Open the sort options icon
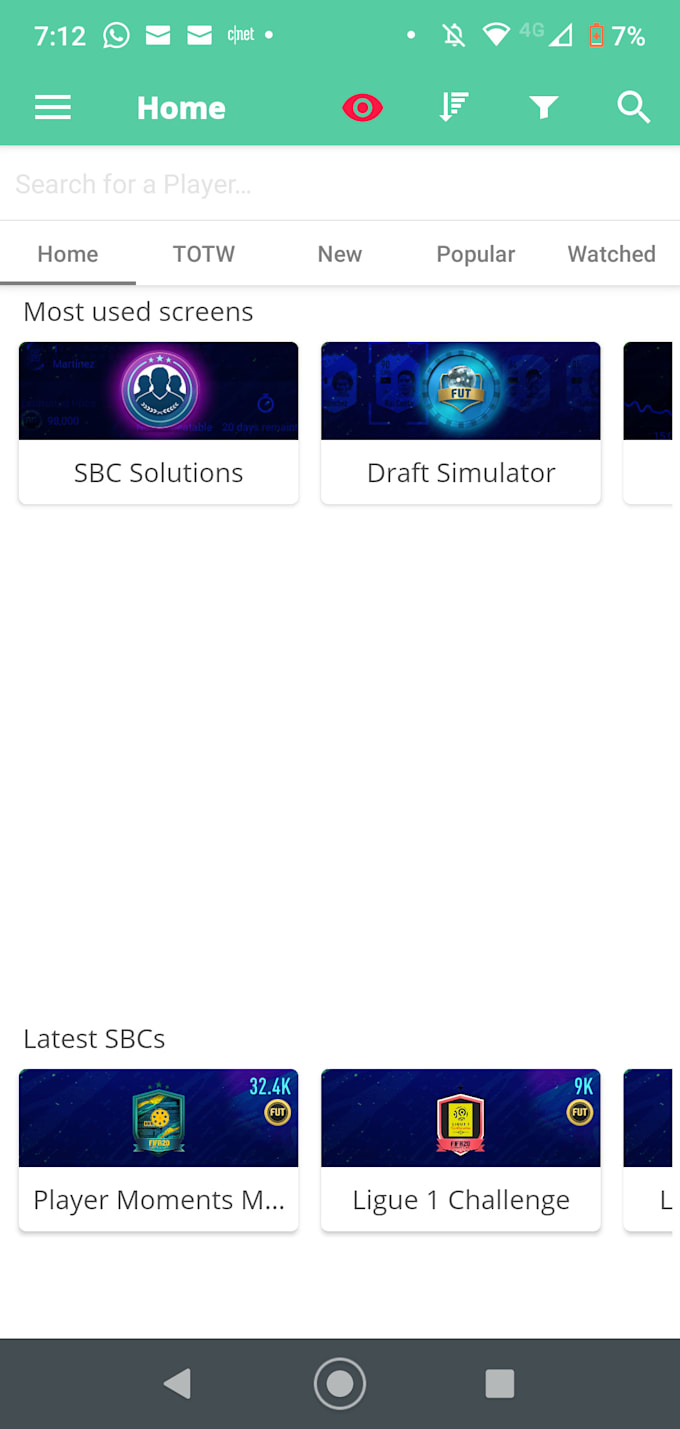Screen dimensions: 680x1429 (x=454, y=107)
